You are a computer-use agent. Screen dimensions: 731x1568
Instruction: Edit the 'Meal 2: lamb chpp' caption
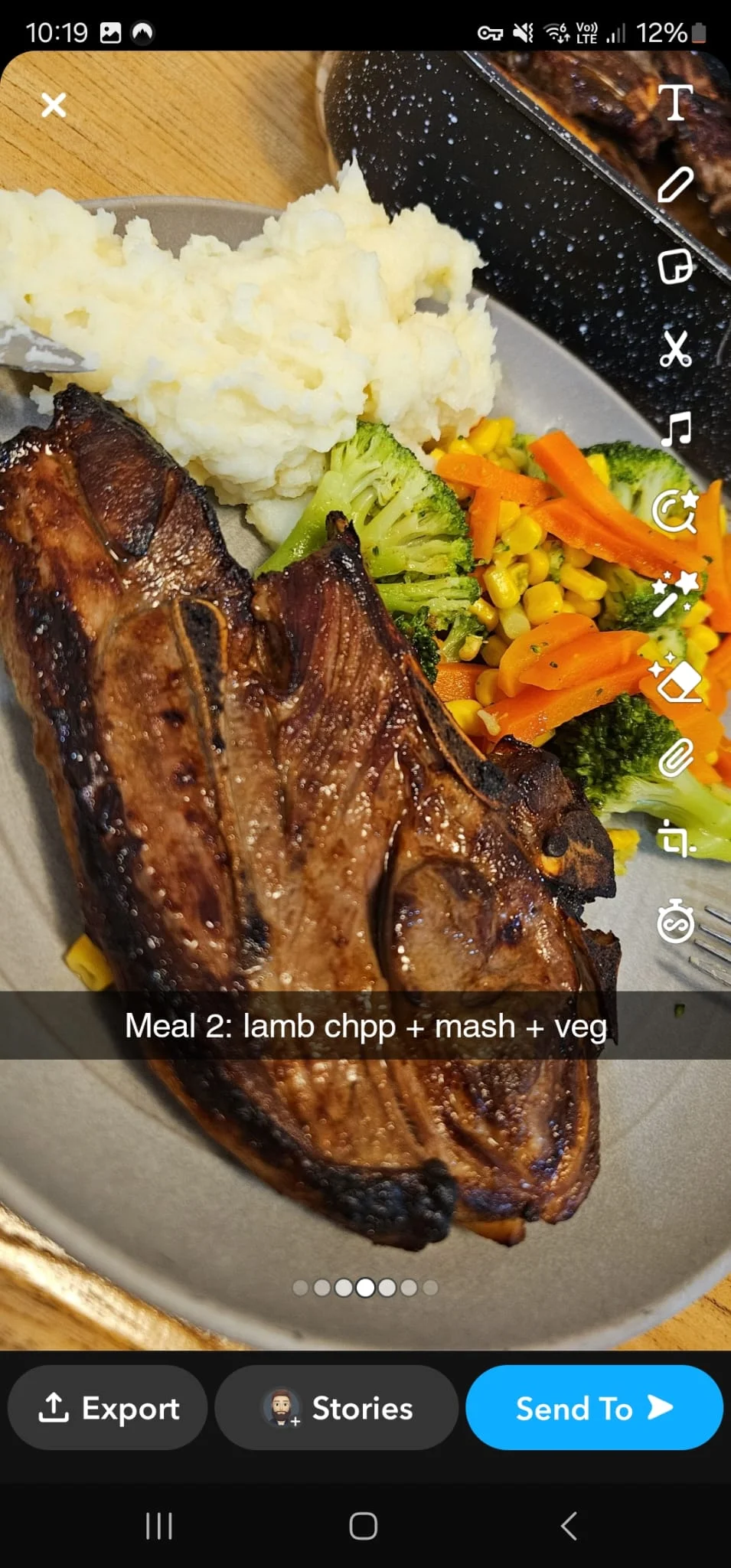pos(366,1026)
